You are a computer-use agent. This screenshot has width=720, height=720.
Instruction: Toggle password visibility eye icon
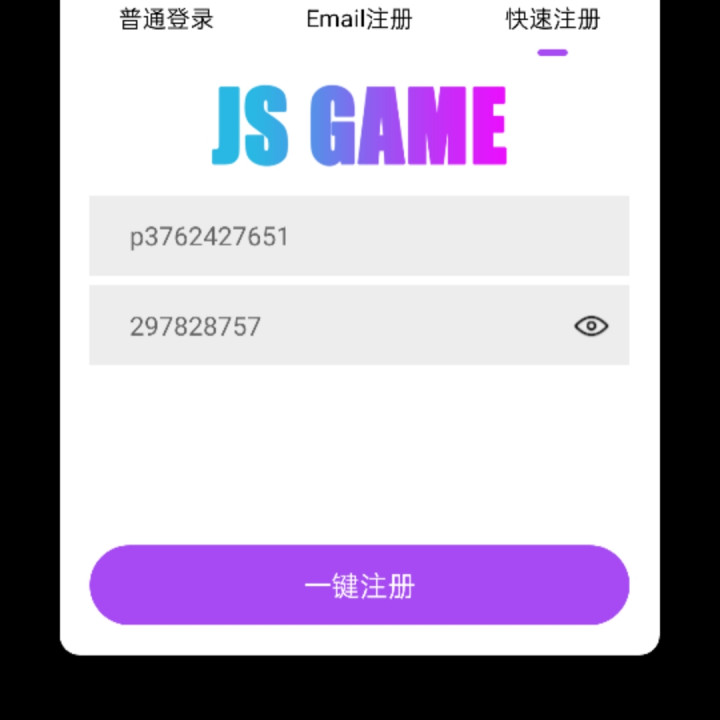591,326
